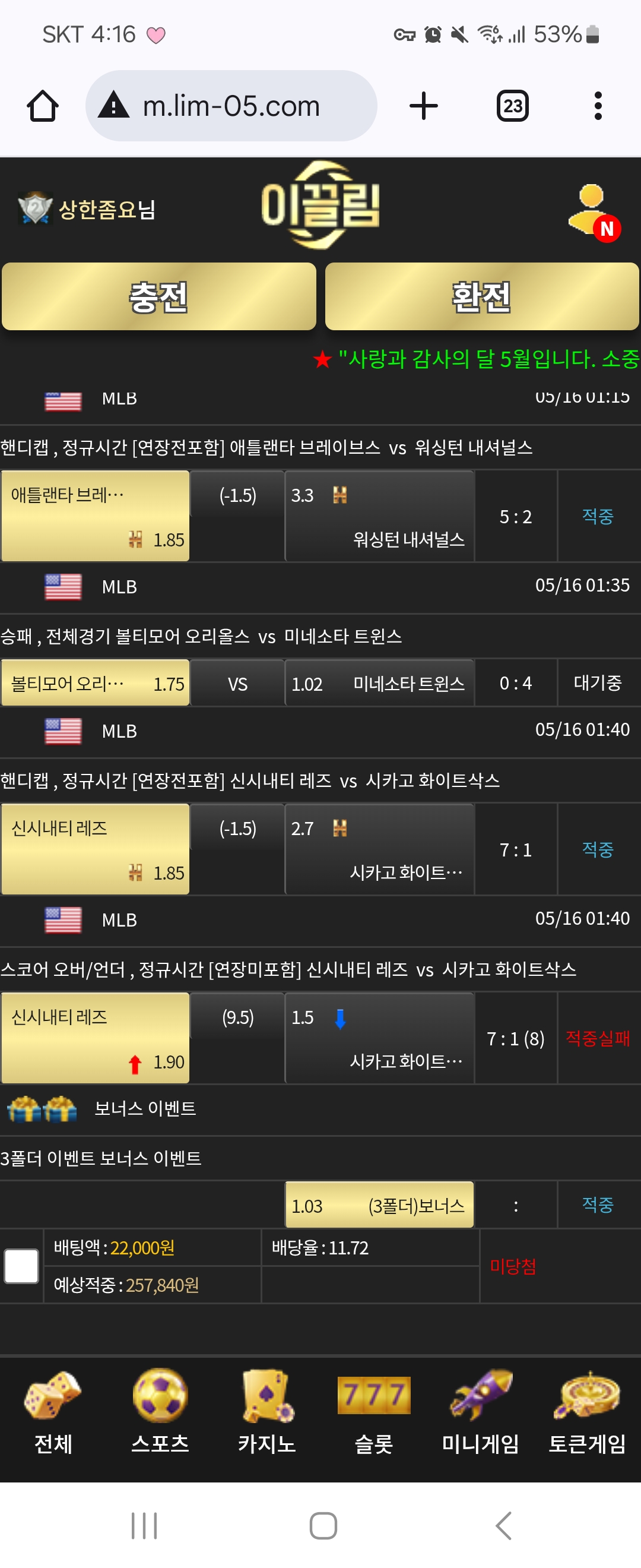Open a new browser tab
This screenshot has width=641, height=1568.
point(423,106)
